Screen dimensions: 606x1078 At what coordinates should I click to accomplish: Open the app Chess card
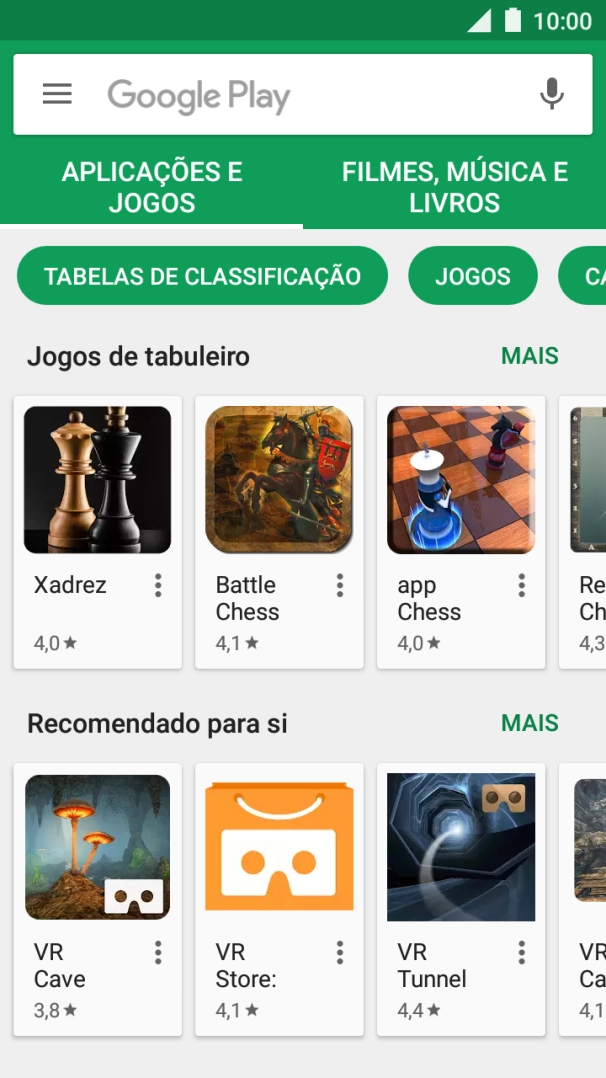[x=461, y=480]
